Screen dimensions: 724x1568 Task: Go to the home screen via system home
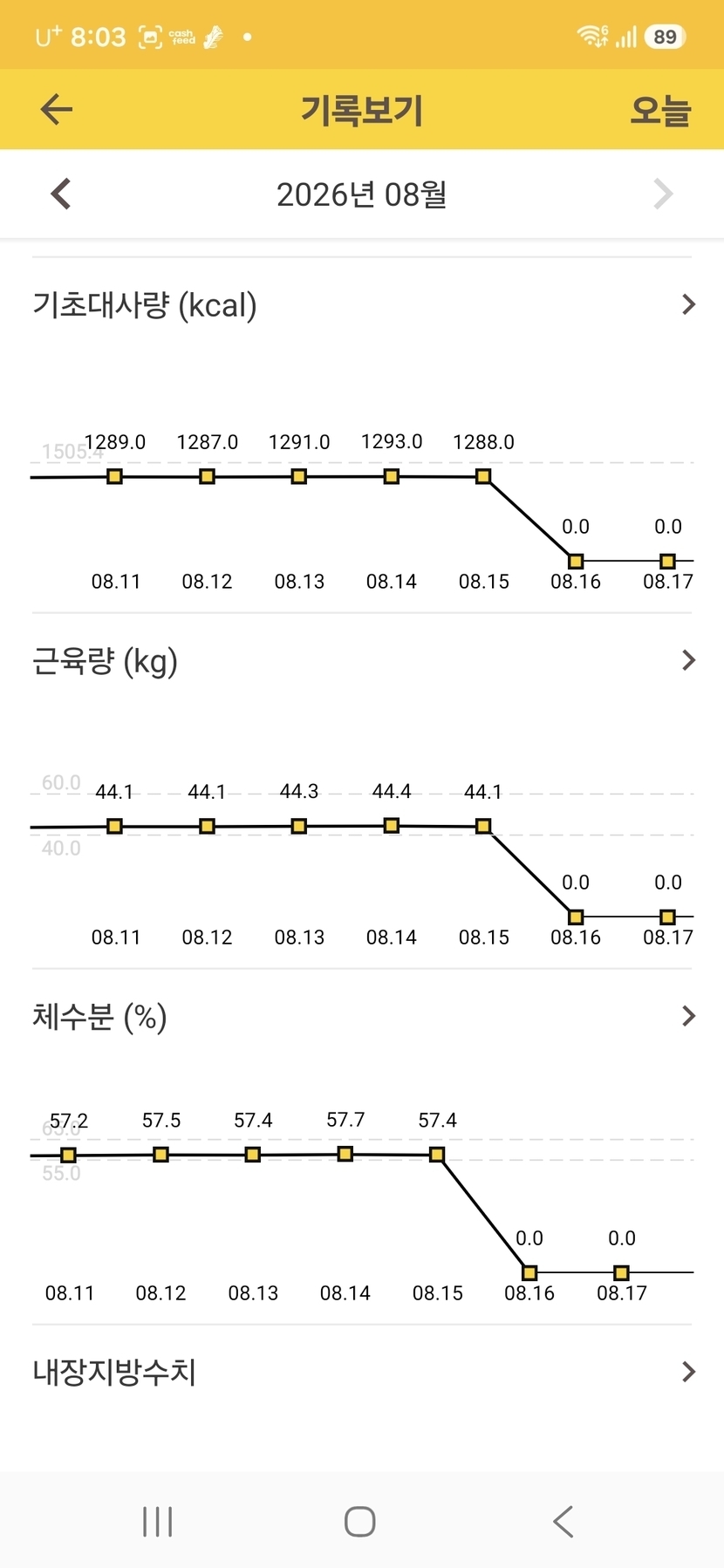tap(360, 1522)
